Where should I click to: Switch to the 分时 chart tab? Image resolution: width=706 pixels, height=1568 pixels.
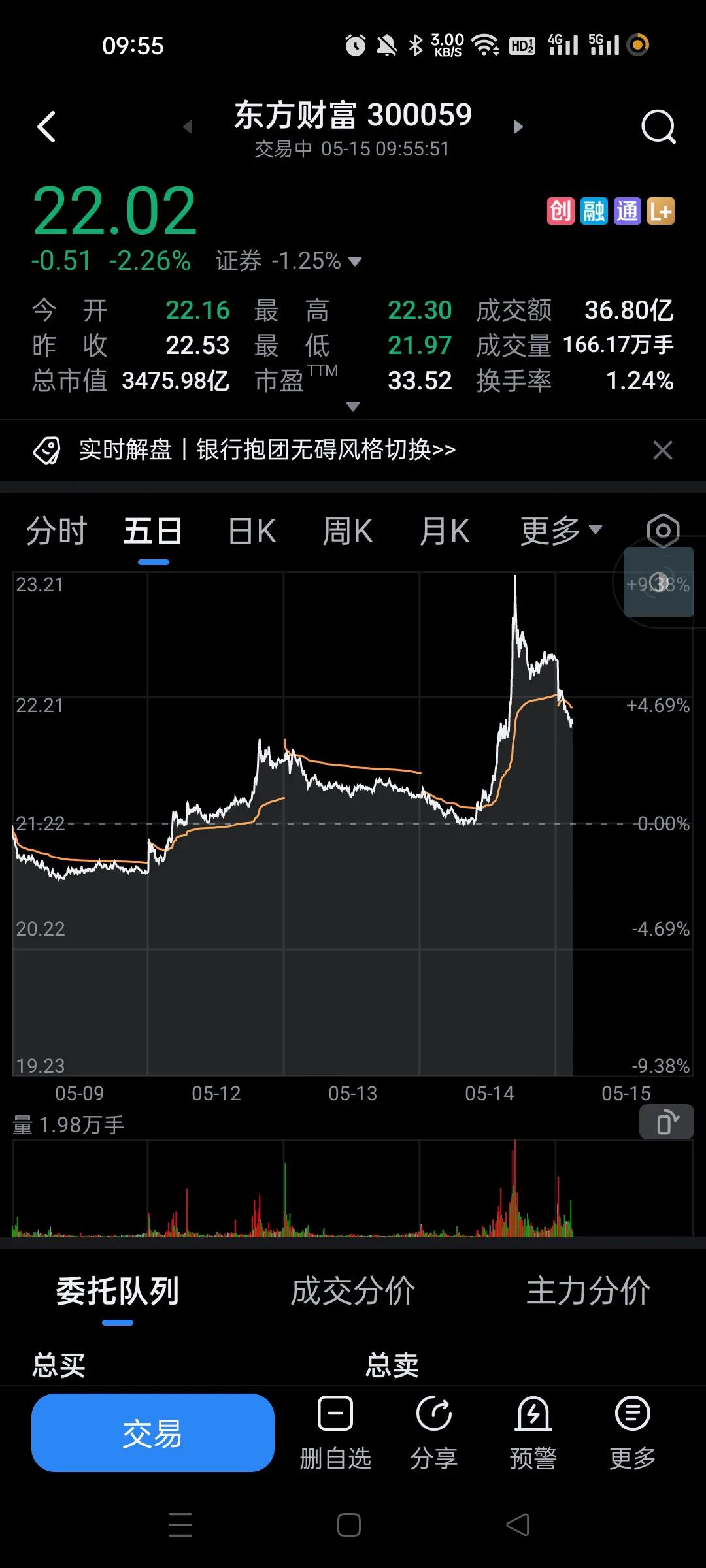point(57,531)
